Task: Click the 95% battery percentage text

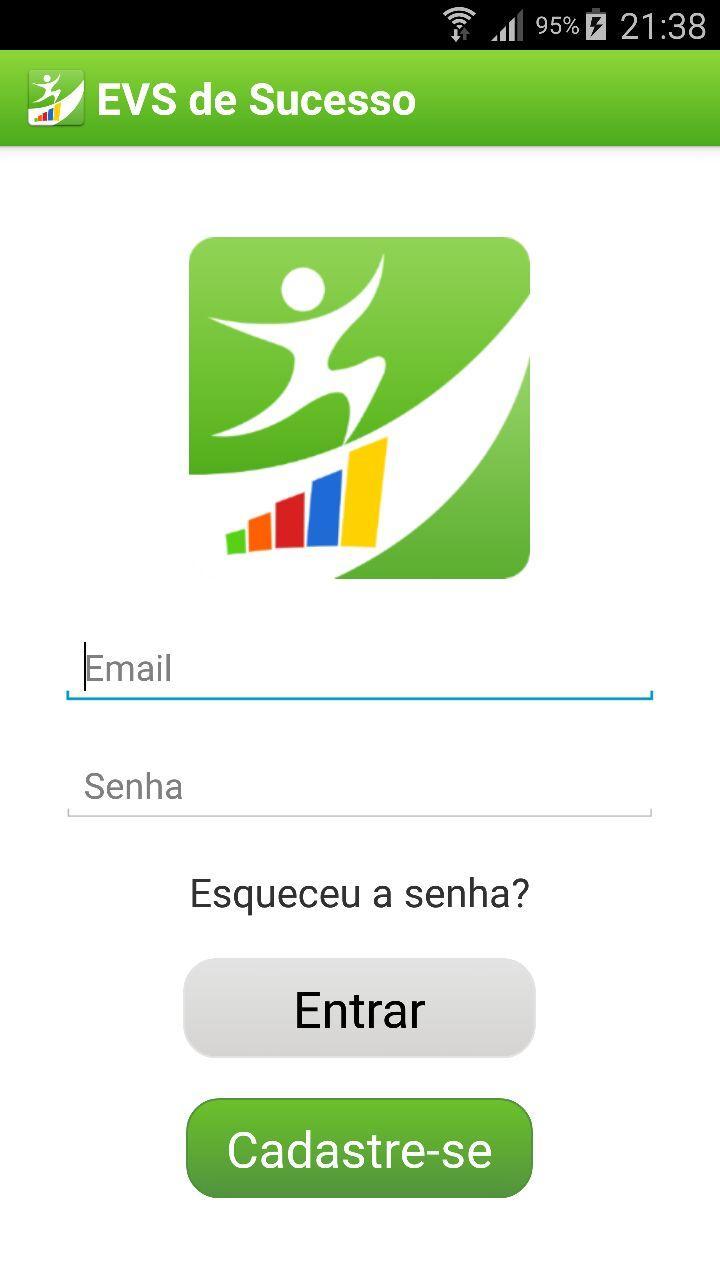Action: coord(557,23)
